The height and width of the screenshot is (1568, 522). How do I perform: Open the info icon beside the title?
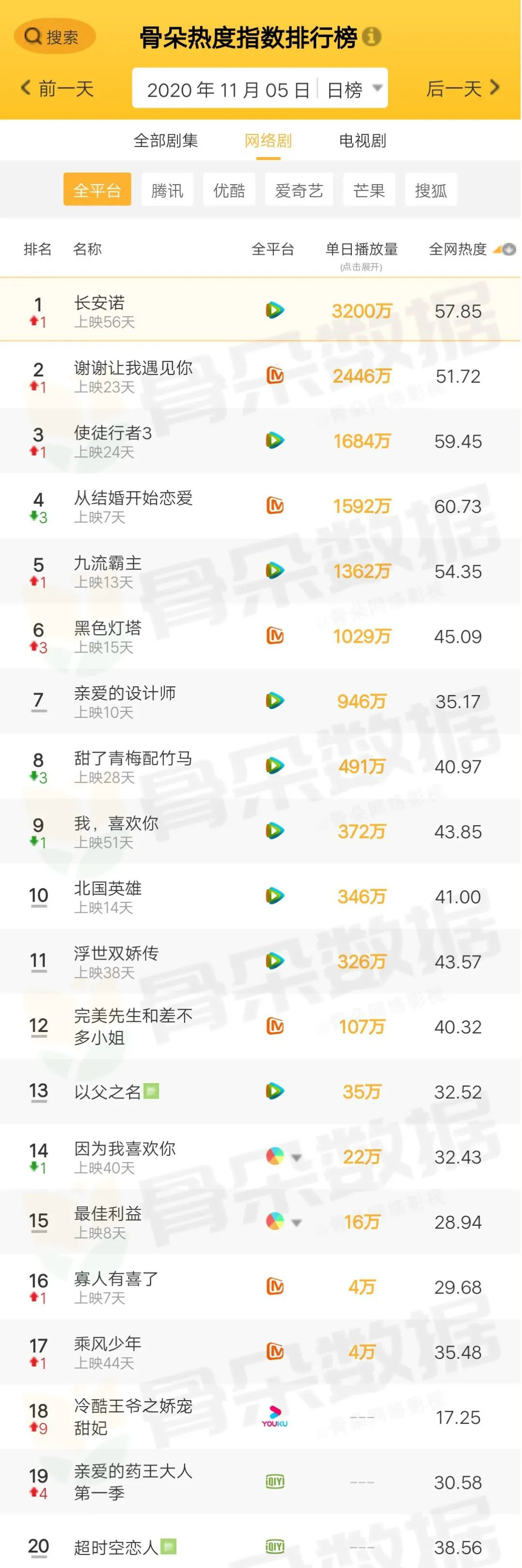[372, 37]
